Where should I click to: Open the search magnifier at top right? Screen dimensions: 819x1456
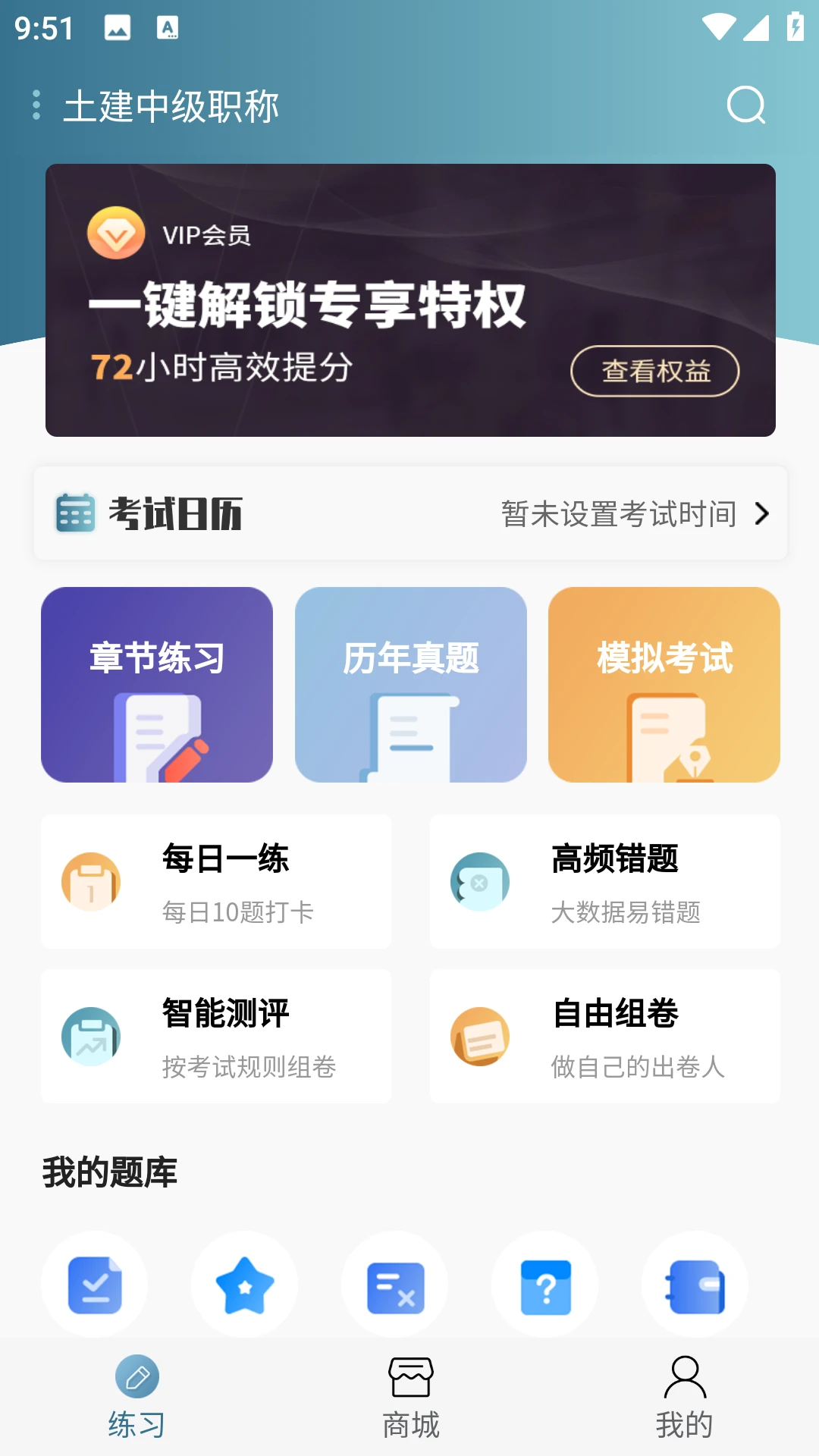(747, 105)
